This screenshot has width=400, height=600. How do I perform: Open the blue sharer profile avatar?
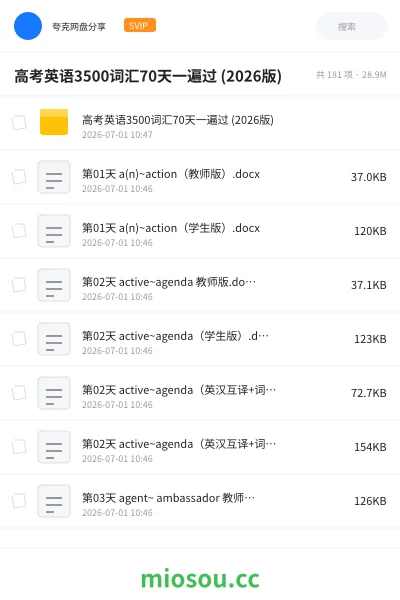(x=28, y=26)
